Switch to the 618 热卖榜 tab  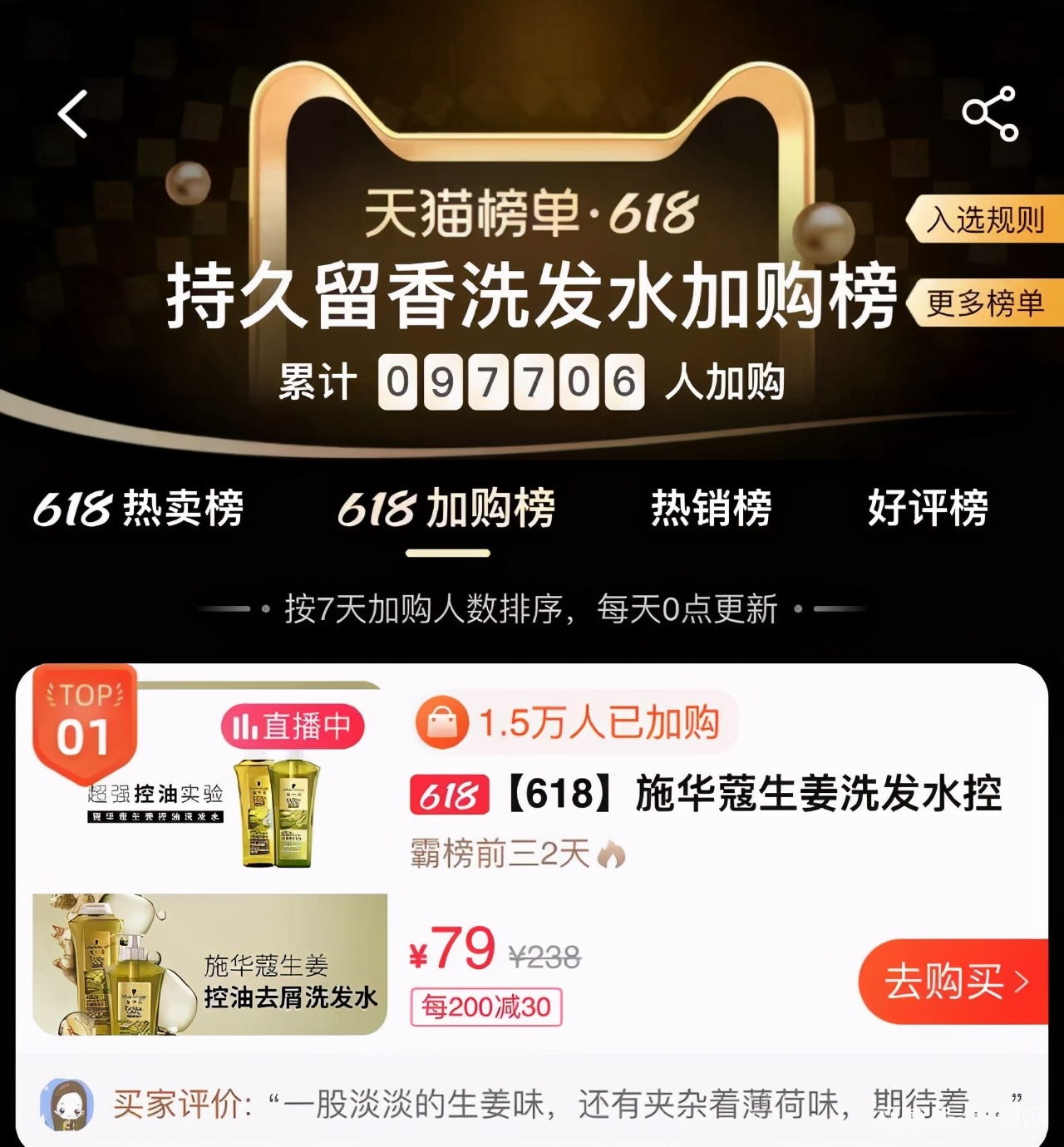coord(138,508)
